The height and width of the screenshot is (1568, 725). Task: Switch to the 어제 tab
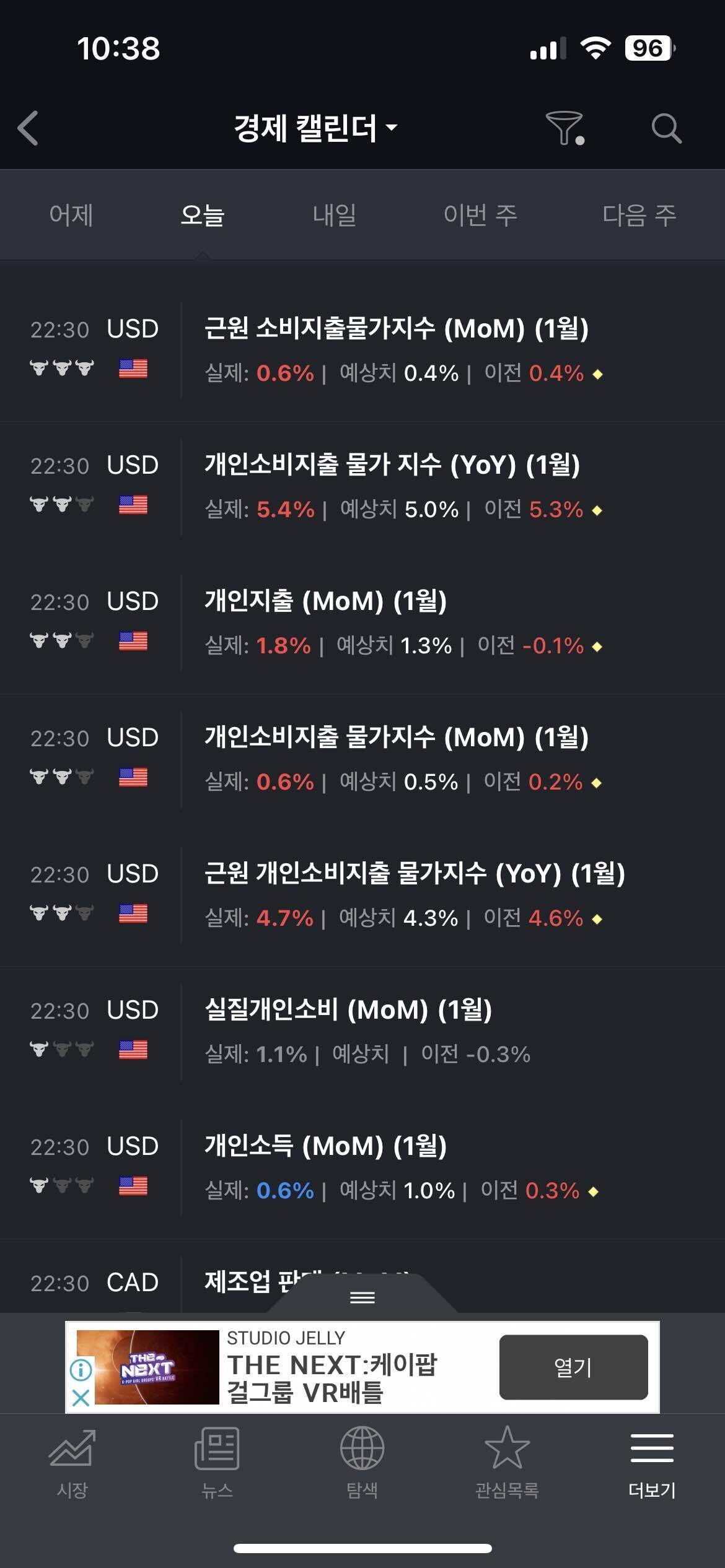pos(71,216)
